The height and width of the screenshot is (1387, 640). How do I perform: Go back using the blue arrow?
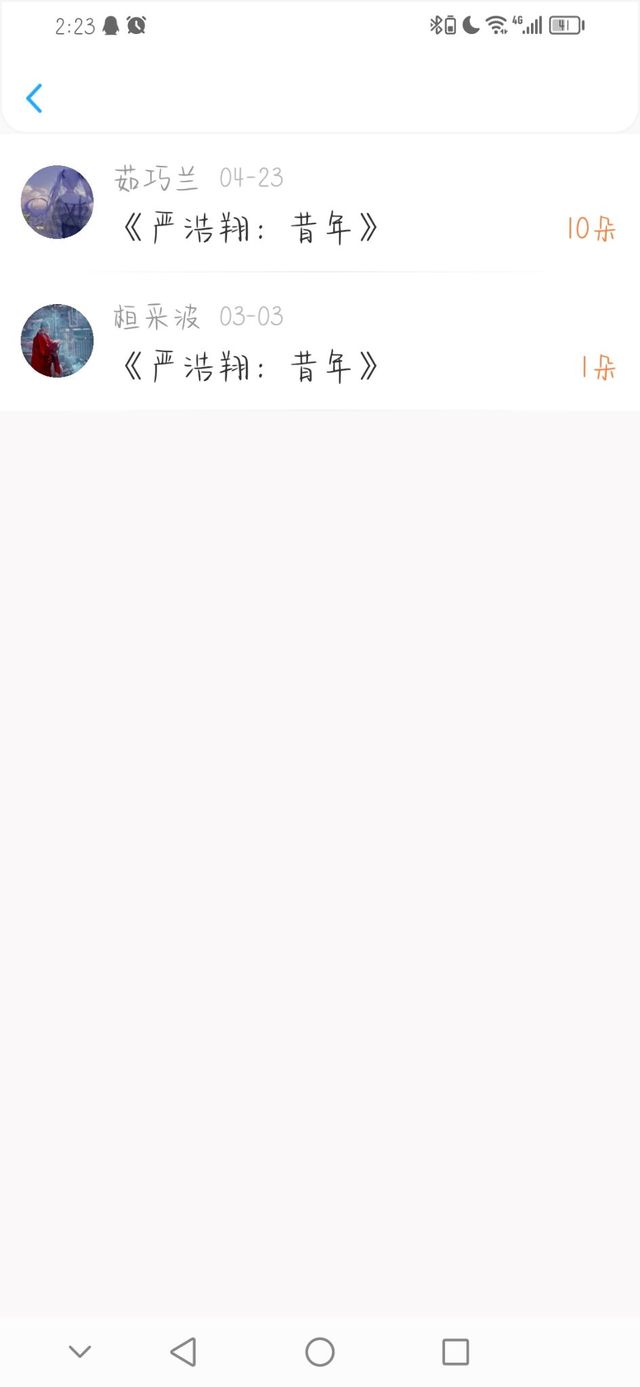coord(34,98)
